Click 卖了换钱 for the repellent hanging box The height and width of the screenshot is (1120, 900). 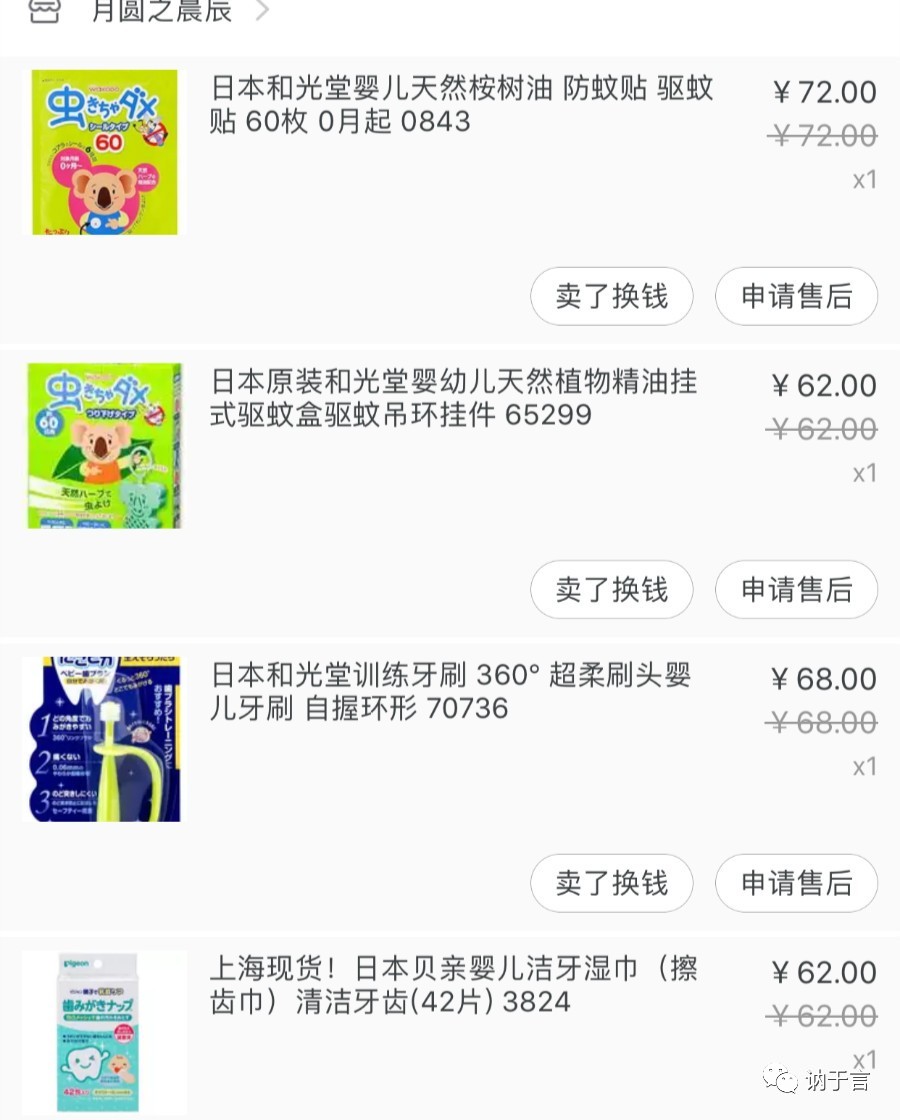click(x=611, y=590)
